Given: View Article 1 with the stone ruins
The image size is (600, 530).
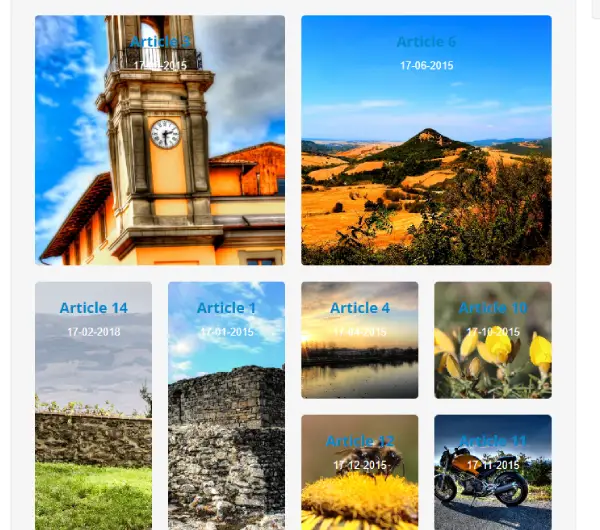Looking at the screenshot, I should pyautogui.click(x=226, y=405).
